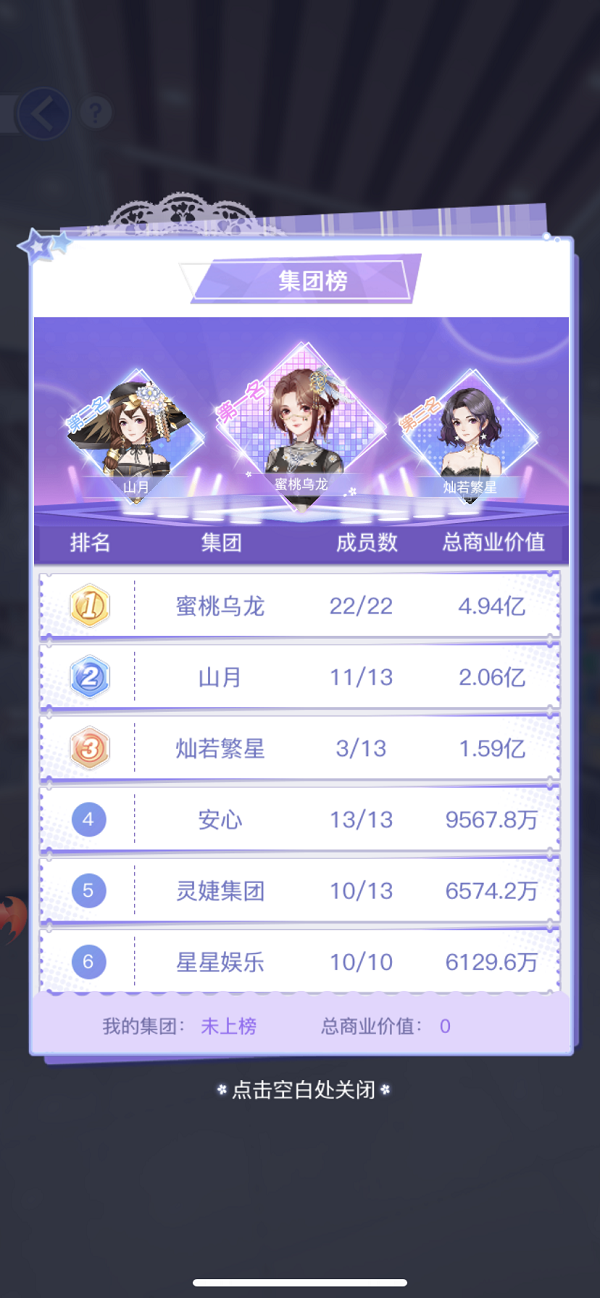Open the 山月 group row

[x=300, y=677]
